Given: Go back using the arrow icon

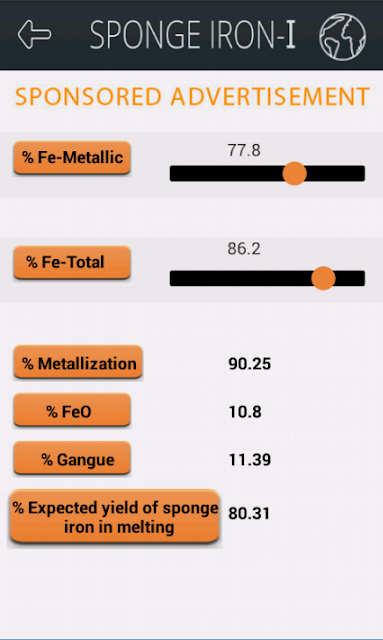Looking at the screenshot, I should (34, 35).
